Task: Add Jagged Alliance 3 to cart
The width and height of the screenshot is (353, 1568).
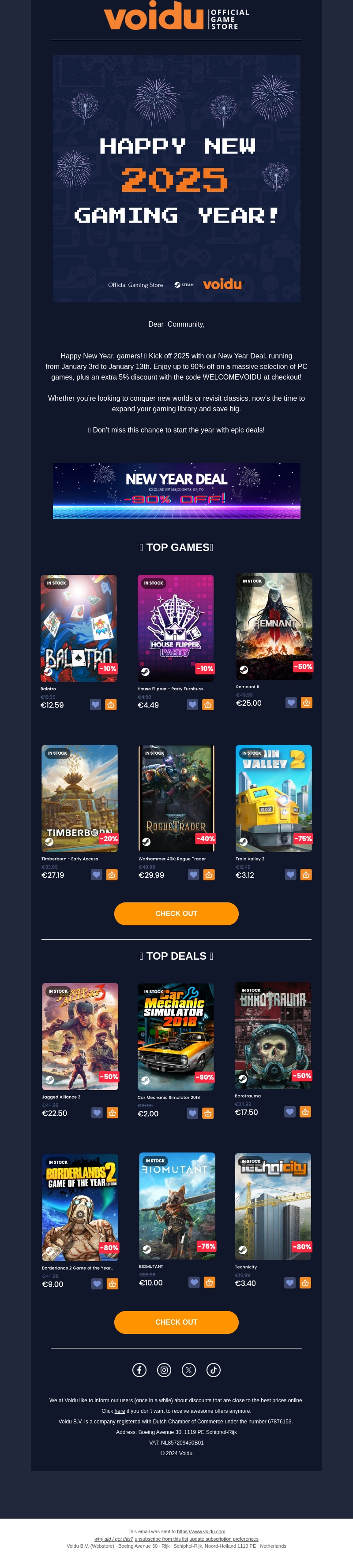Action: [x=112, y=1112]
